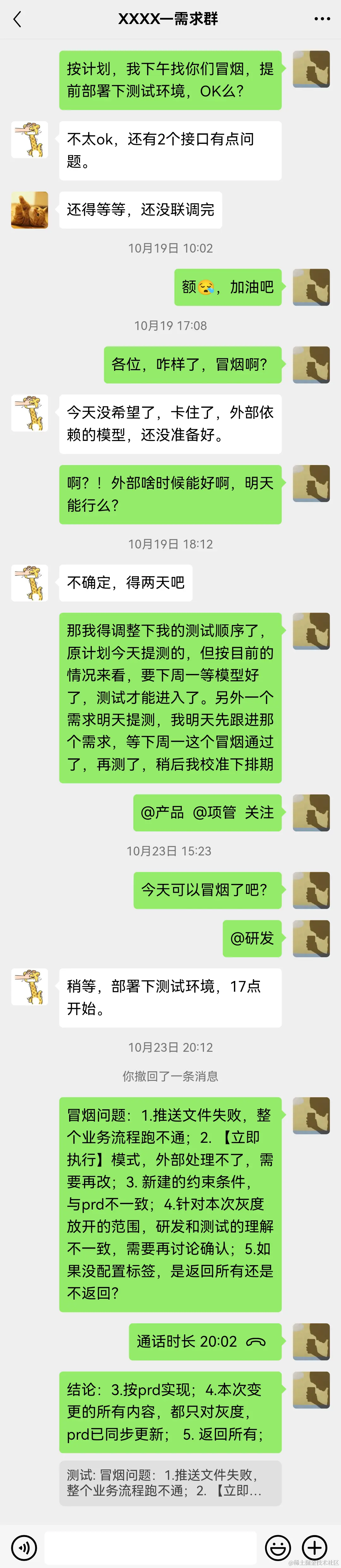Open the cat avatar next to 还得等等
The width and height of the screenshot is (341, 1568).
(30, 210)
